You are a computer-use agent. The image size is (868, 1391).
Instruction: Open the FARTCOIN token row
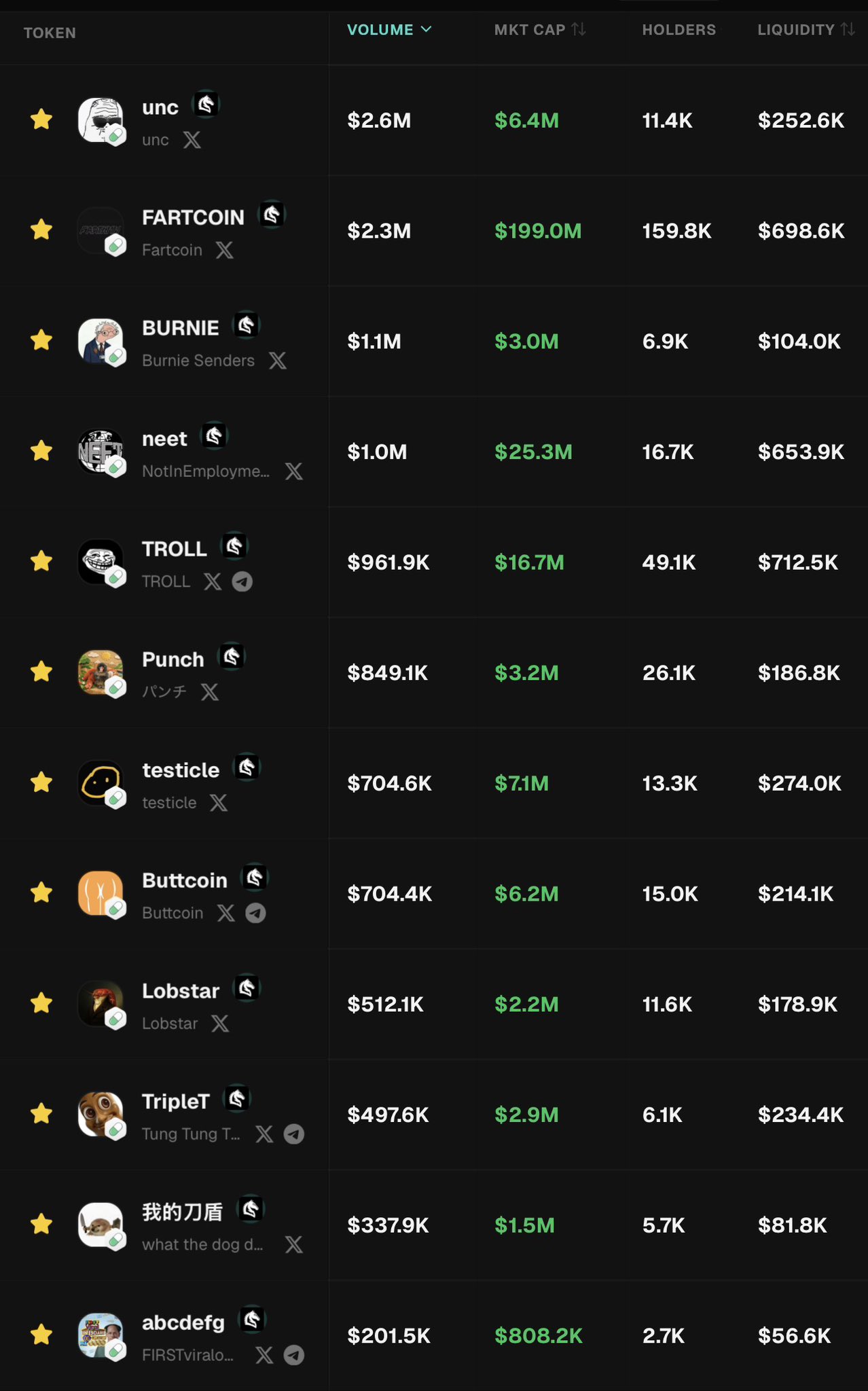193,217
